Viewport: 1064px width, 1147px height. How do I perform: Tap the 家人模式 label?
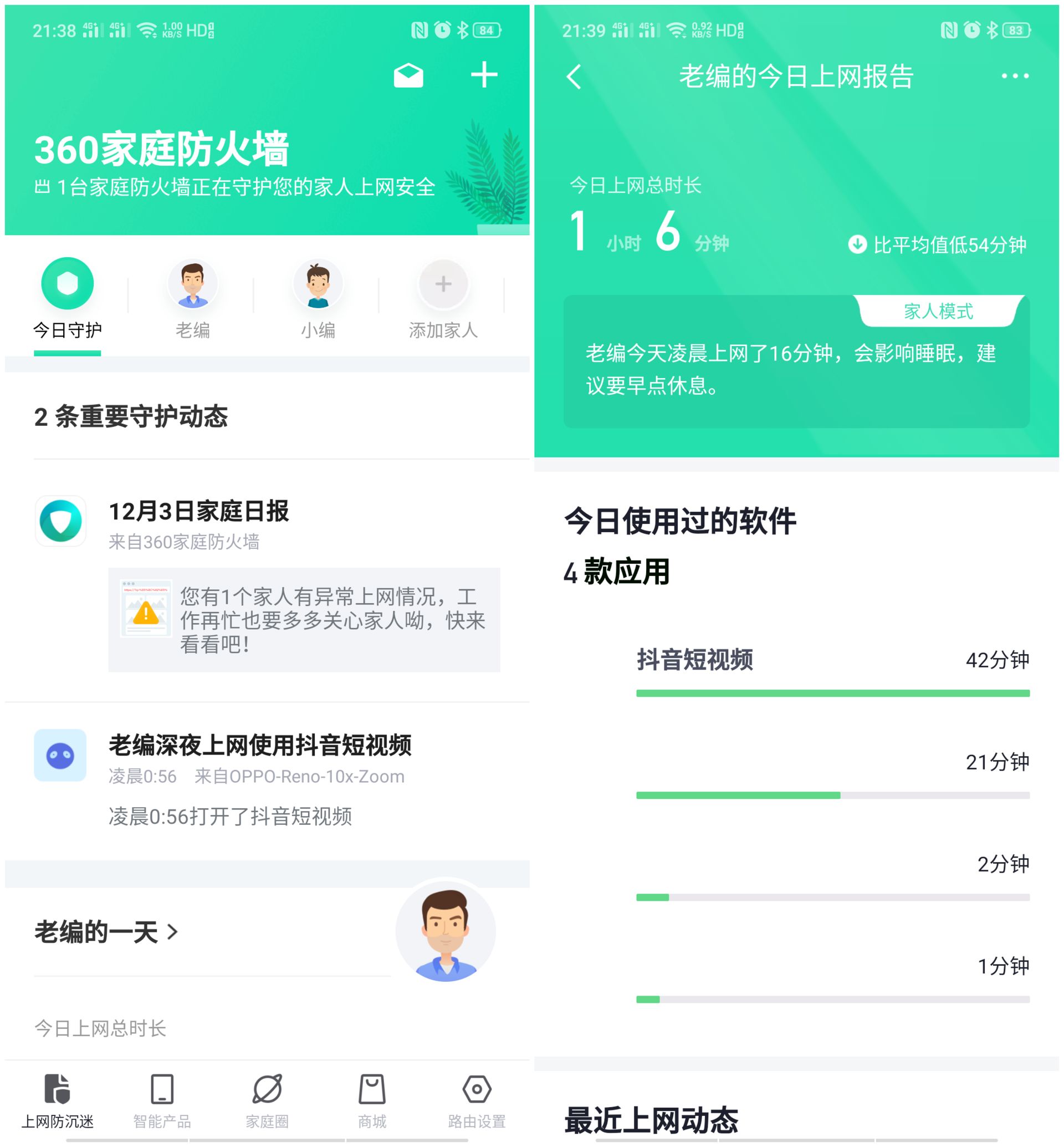tap(938, 311)
